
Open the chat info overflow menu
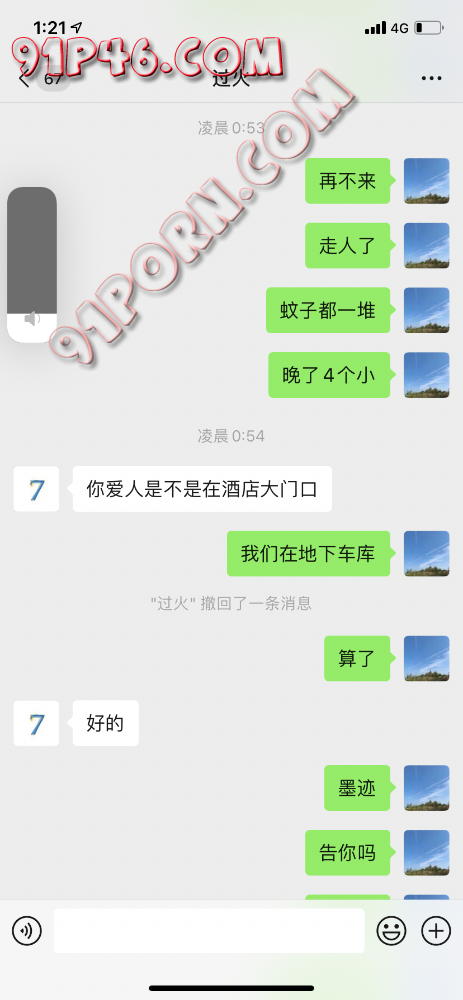point(432,79)
